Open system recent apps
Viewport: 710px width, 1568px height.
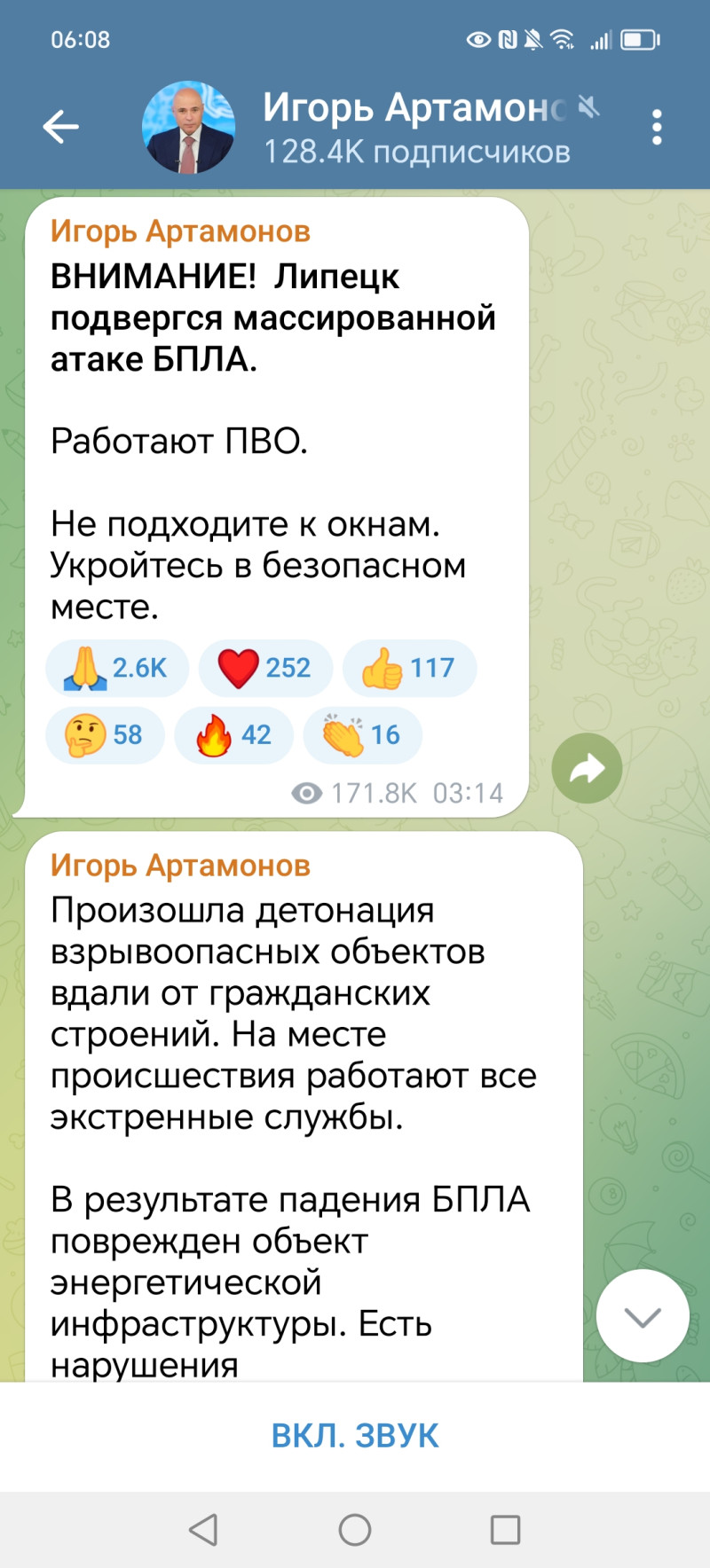(x=505, y=1530)
